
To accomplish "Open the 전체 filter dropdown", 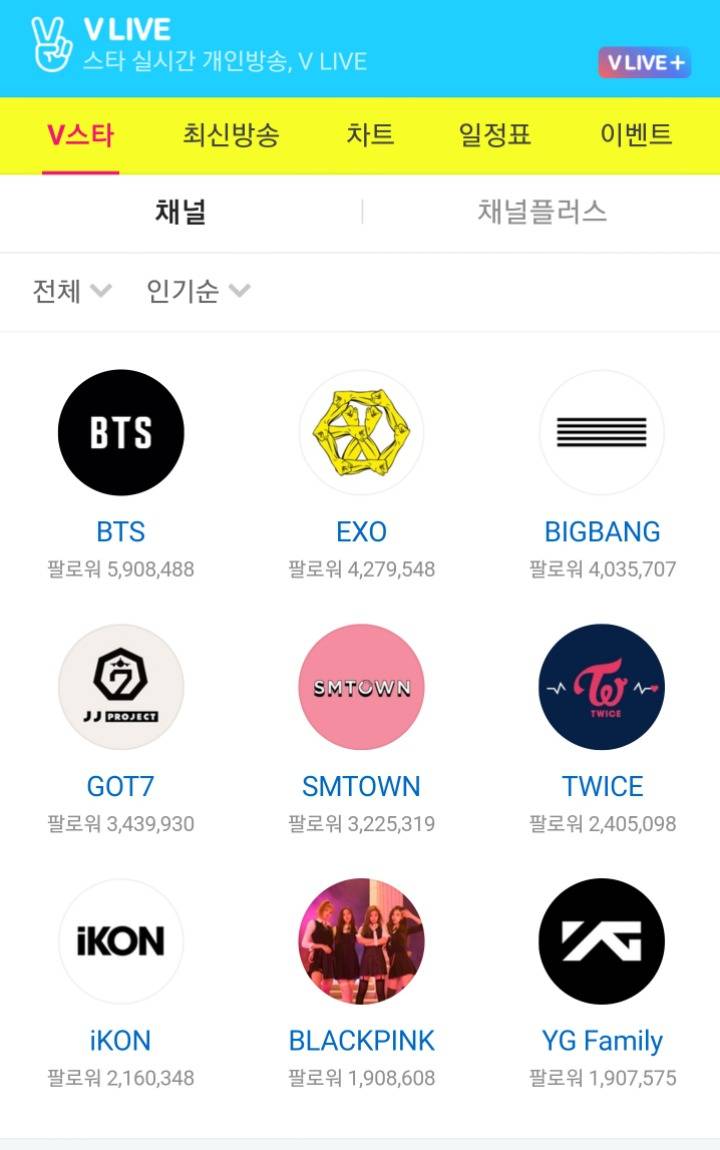I will coord(55,291).
